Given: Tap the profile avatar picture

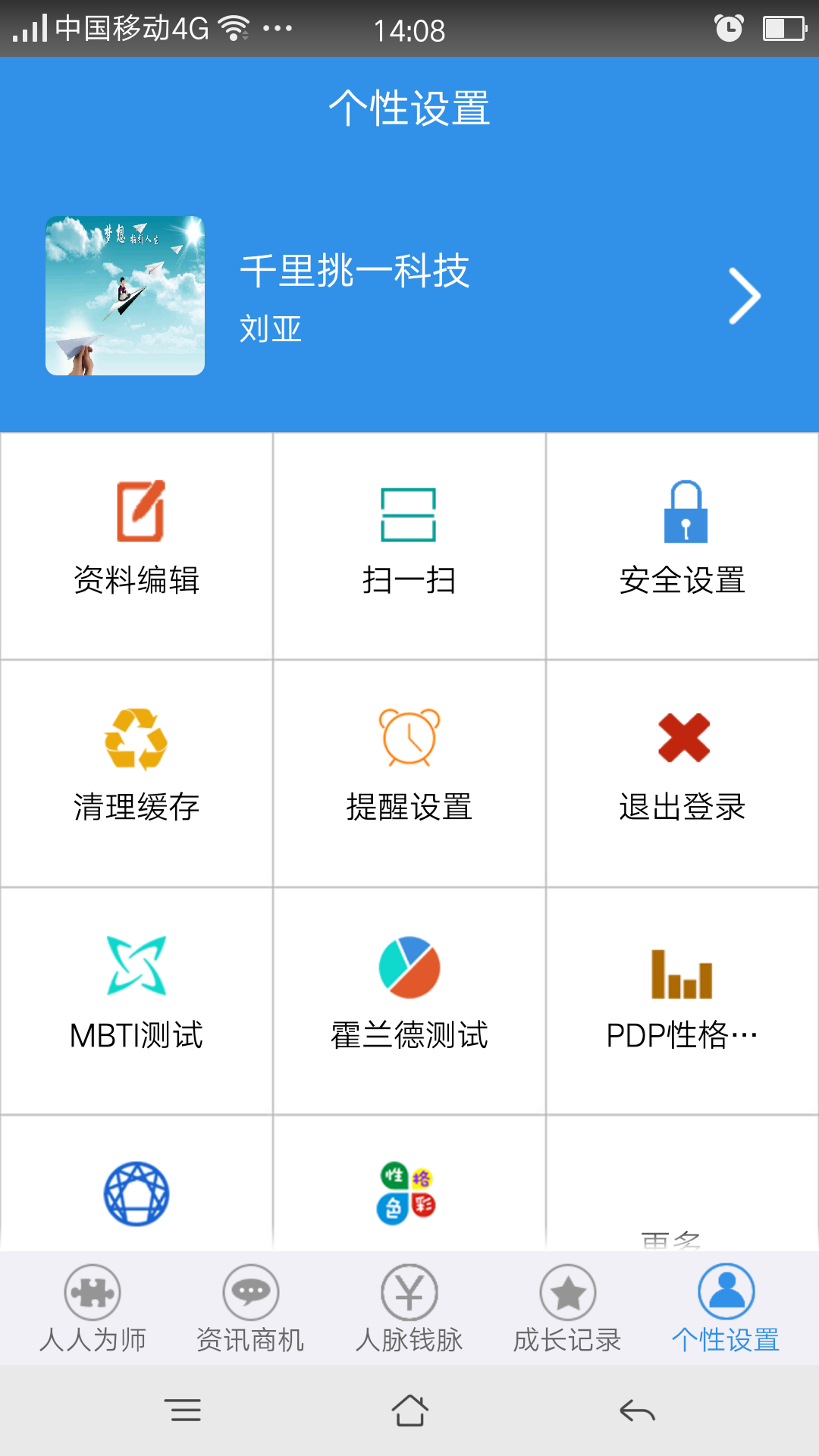Looking at the screenshot, I should pyautogui.click(x=125, y=296).
